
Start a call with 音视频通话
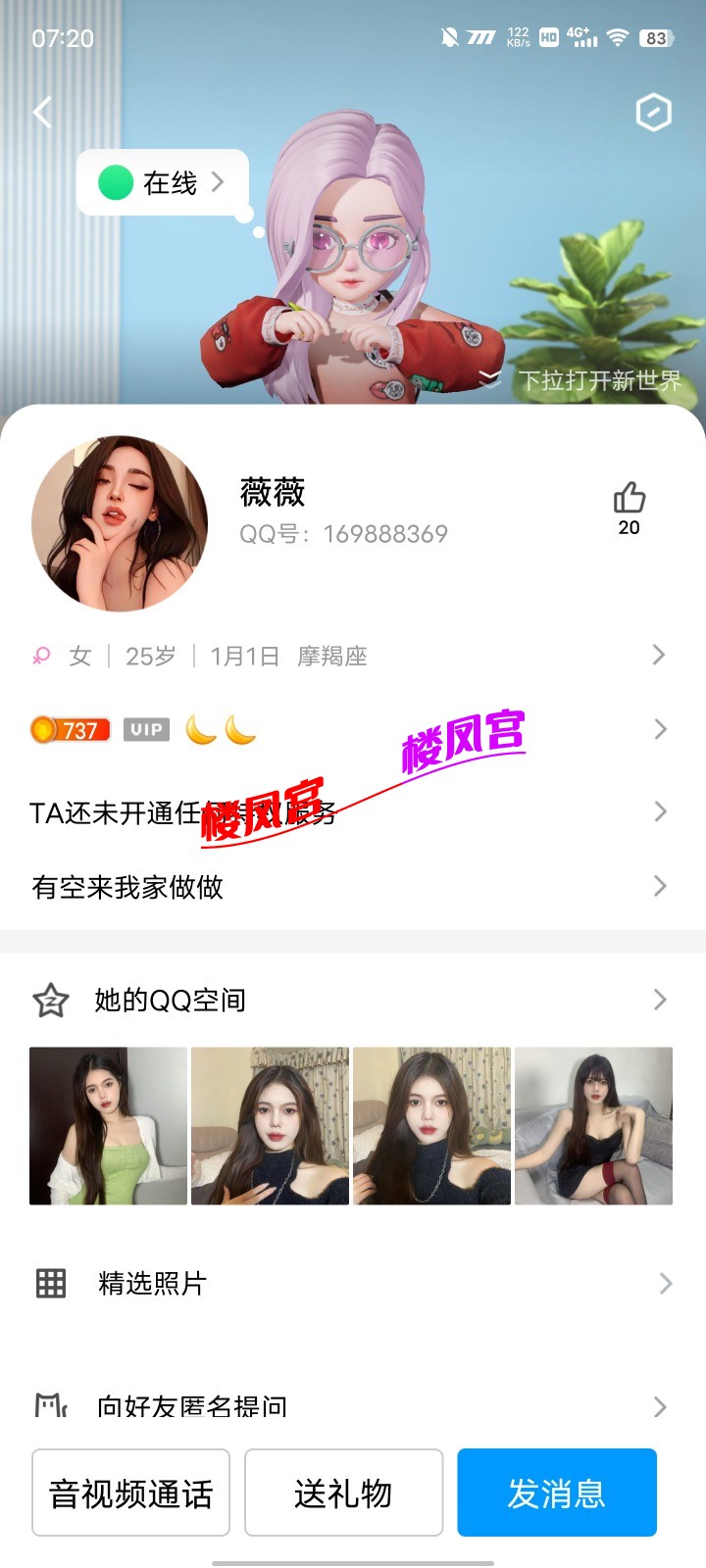click(131, 1493)
